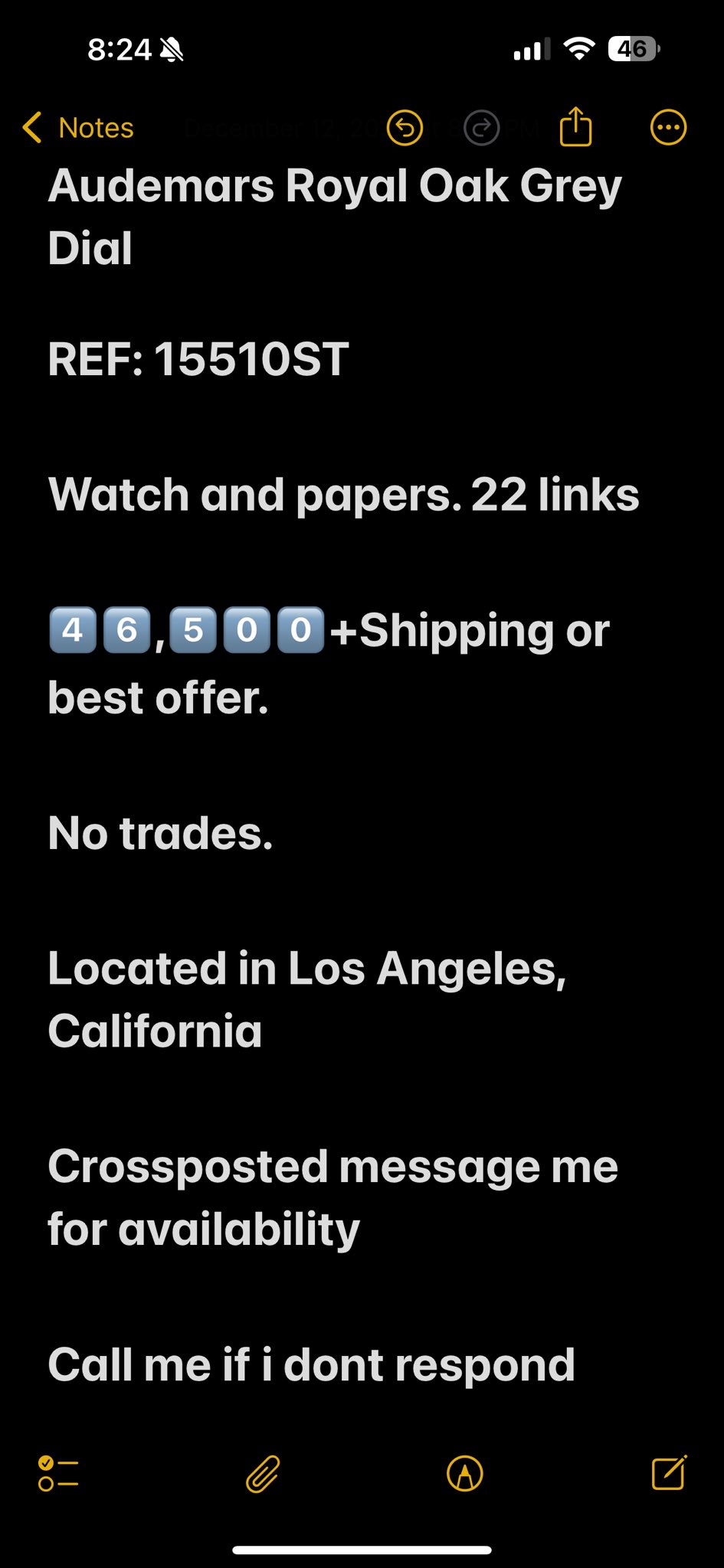The width and height of the screenshot is (724, 1568).
Task: Add a checklist to the note
Action: (x=58, y=1474)
